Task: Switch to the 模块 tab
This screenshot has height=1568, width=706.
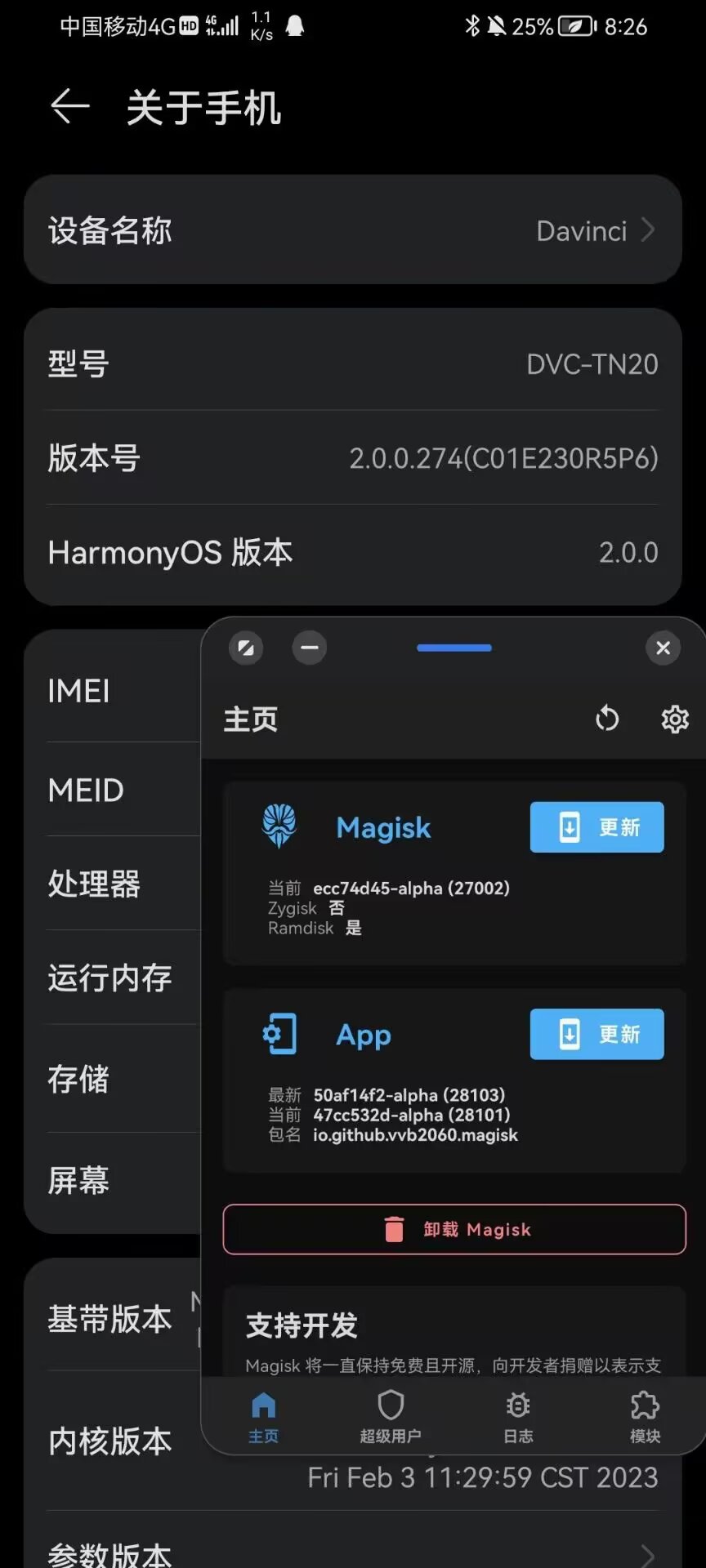Action: (x=645, y=1416)
